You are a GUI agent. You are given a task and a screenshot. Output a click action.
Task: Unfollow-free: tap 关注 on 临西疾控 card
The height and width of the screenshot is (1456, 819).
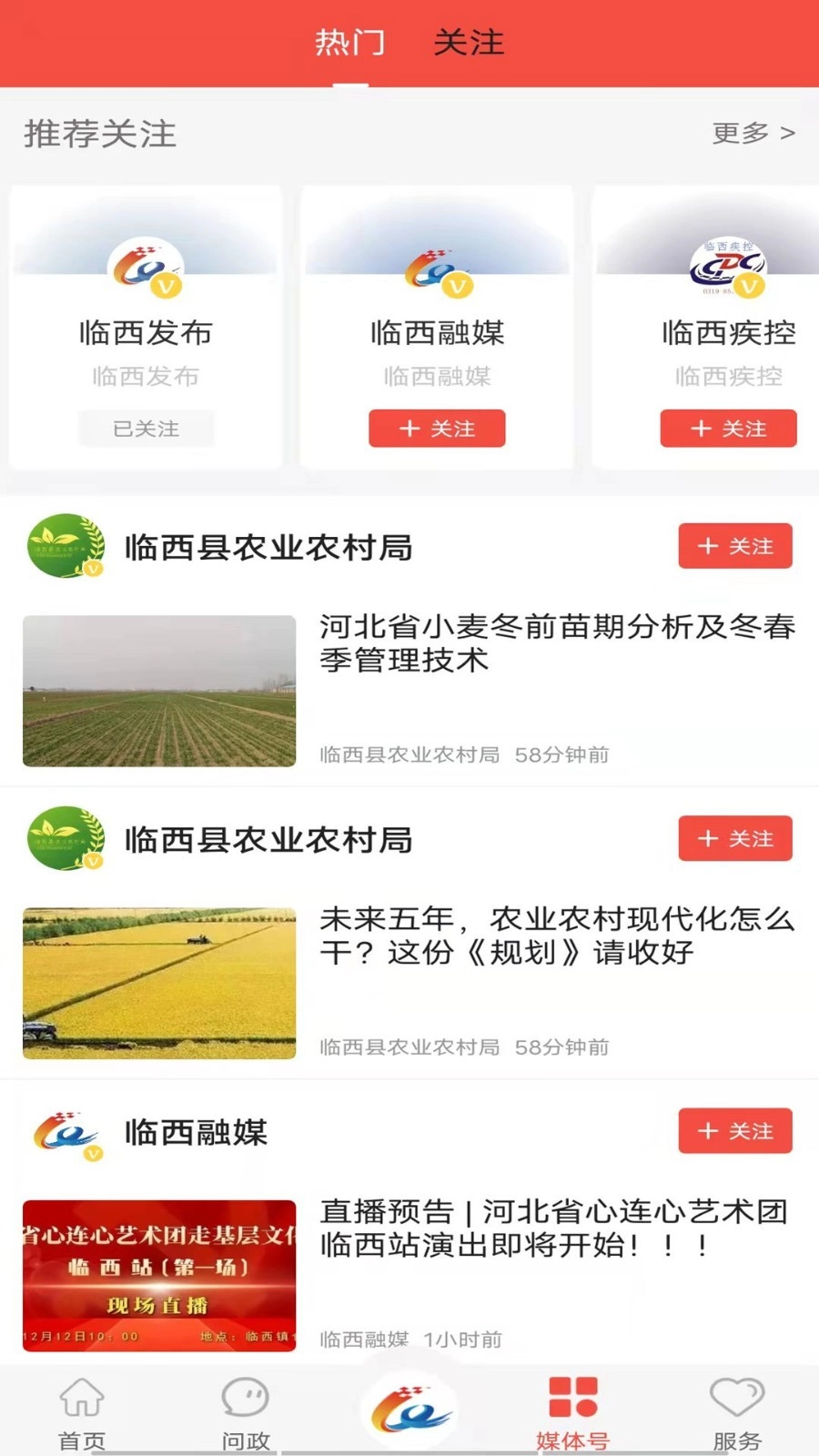[x=728, y=429]
